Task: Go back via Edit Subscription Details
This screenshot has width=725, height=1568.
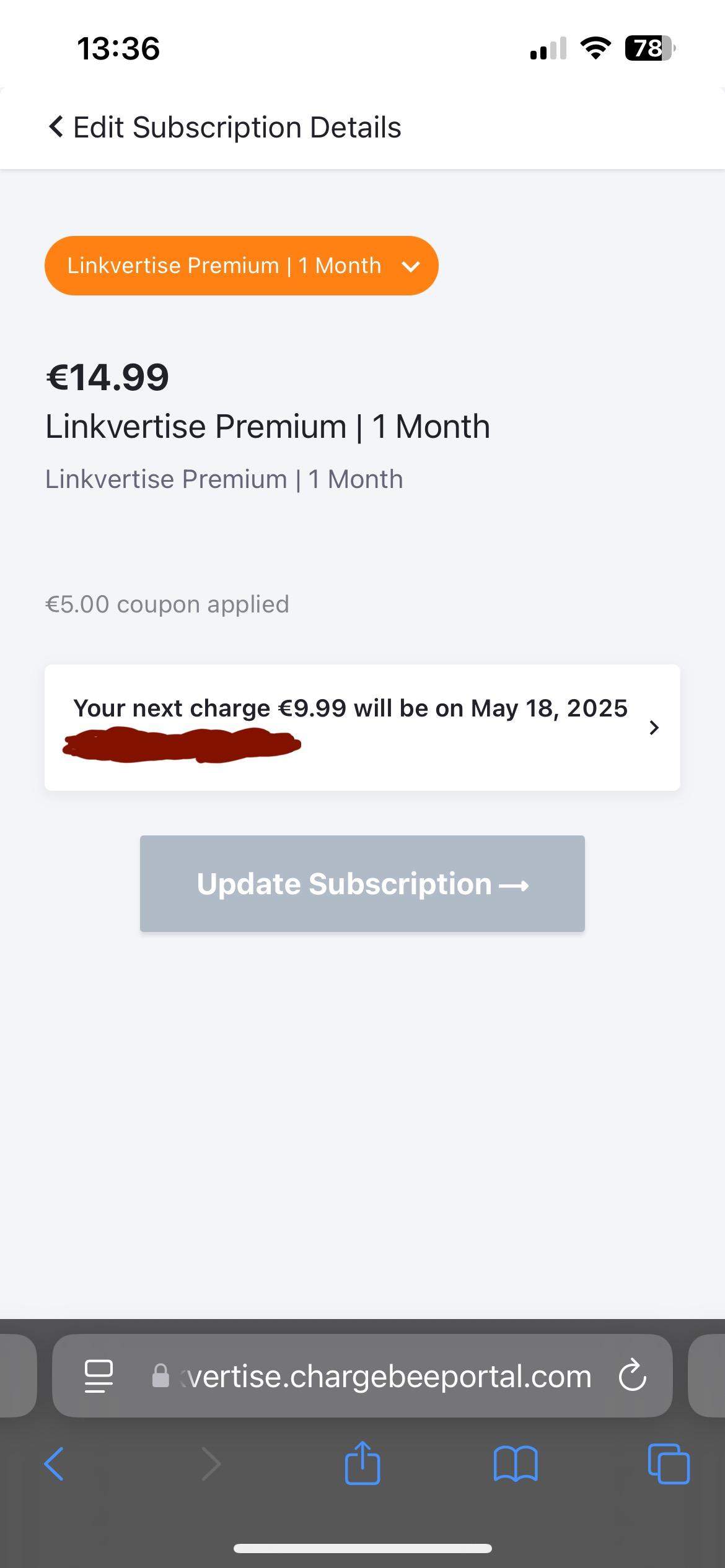Action: click(x=223, y=126)
